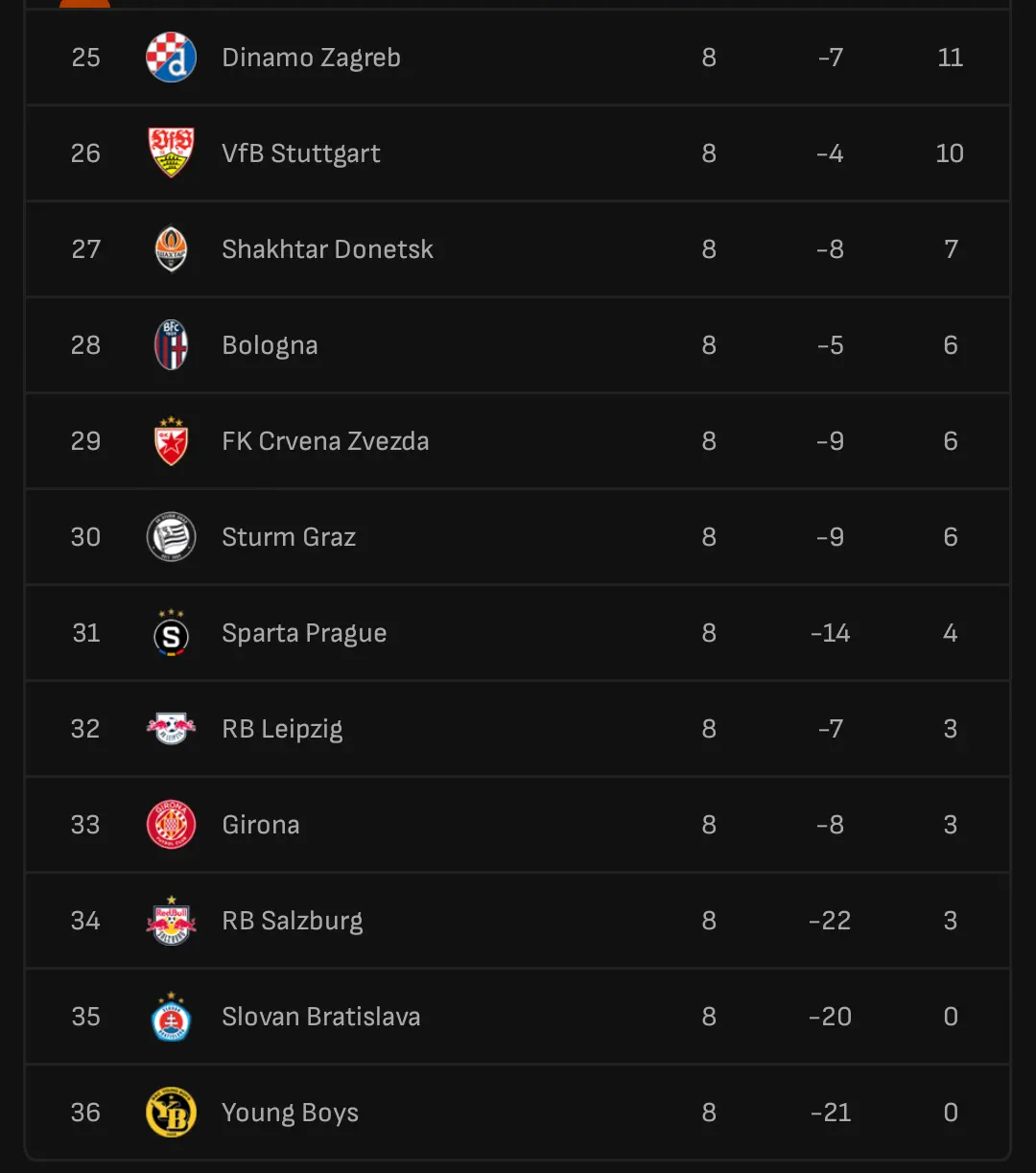Open Sturm Graz from the table
The width and height of the screenshot is (1036, 1173).
pyautogui.click(x=289, y=537)
